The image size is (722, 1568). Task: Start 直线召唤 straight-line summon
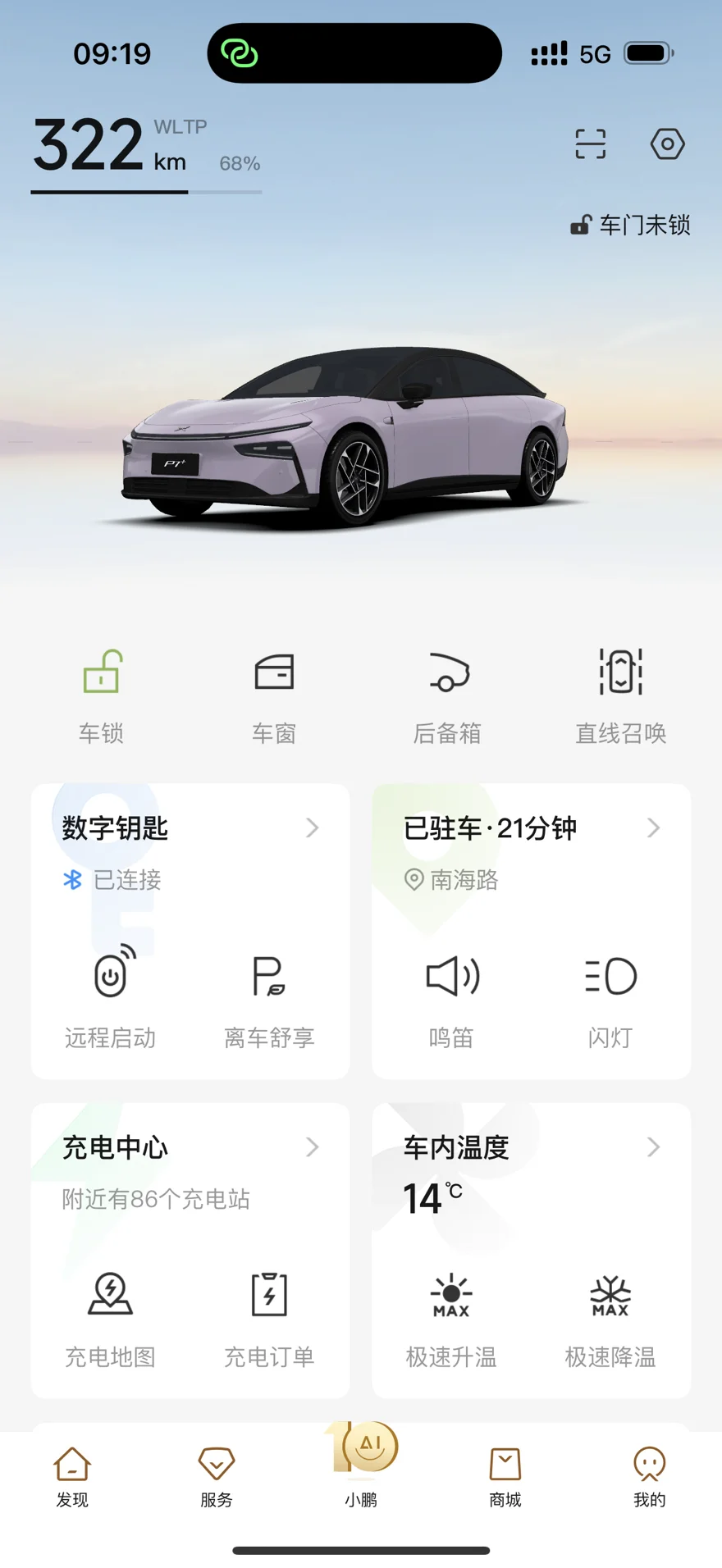tap(621, 694)
